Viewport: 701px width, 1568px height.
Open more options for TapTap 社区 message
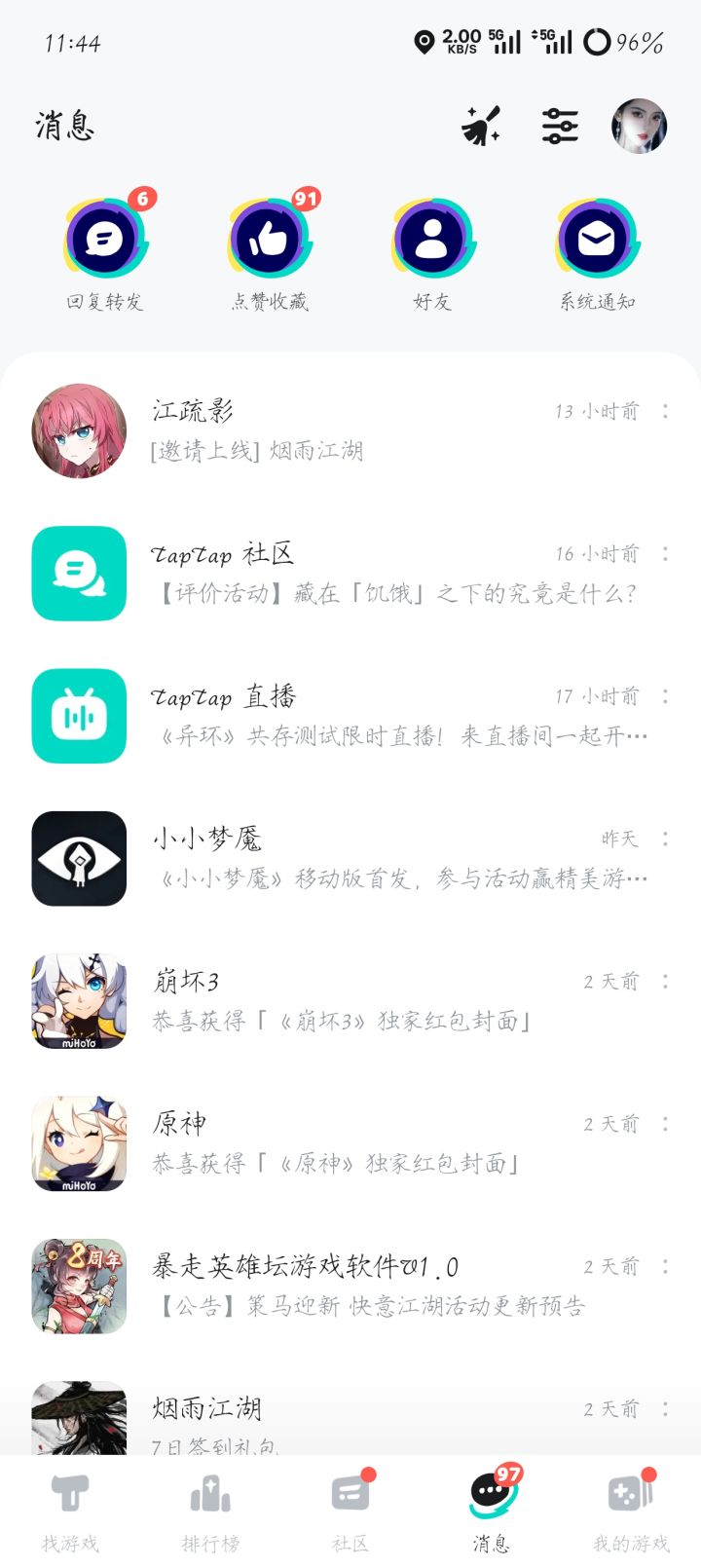[x=666, y=554]
